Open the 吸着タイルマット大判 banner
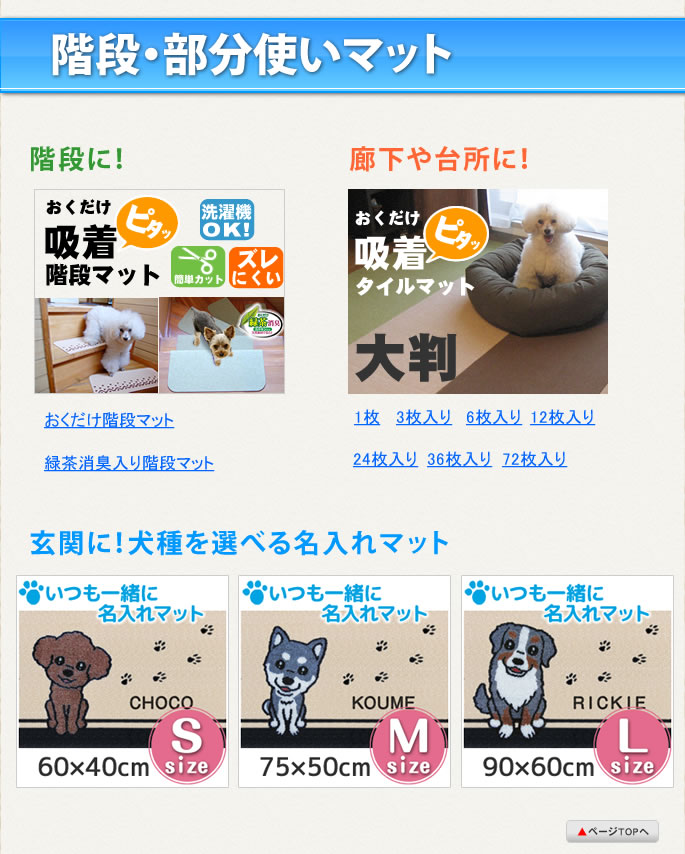The height and width of the screenshot is (854, 685). pos(478,291)
